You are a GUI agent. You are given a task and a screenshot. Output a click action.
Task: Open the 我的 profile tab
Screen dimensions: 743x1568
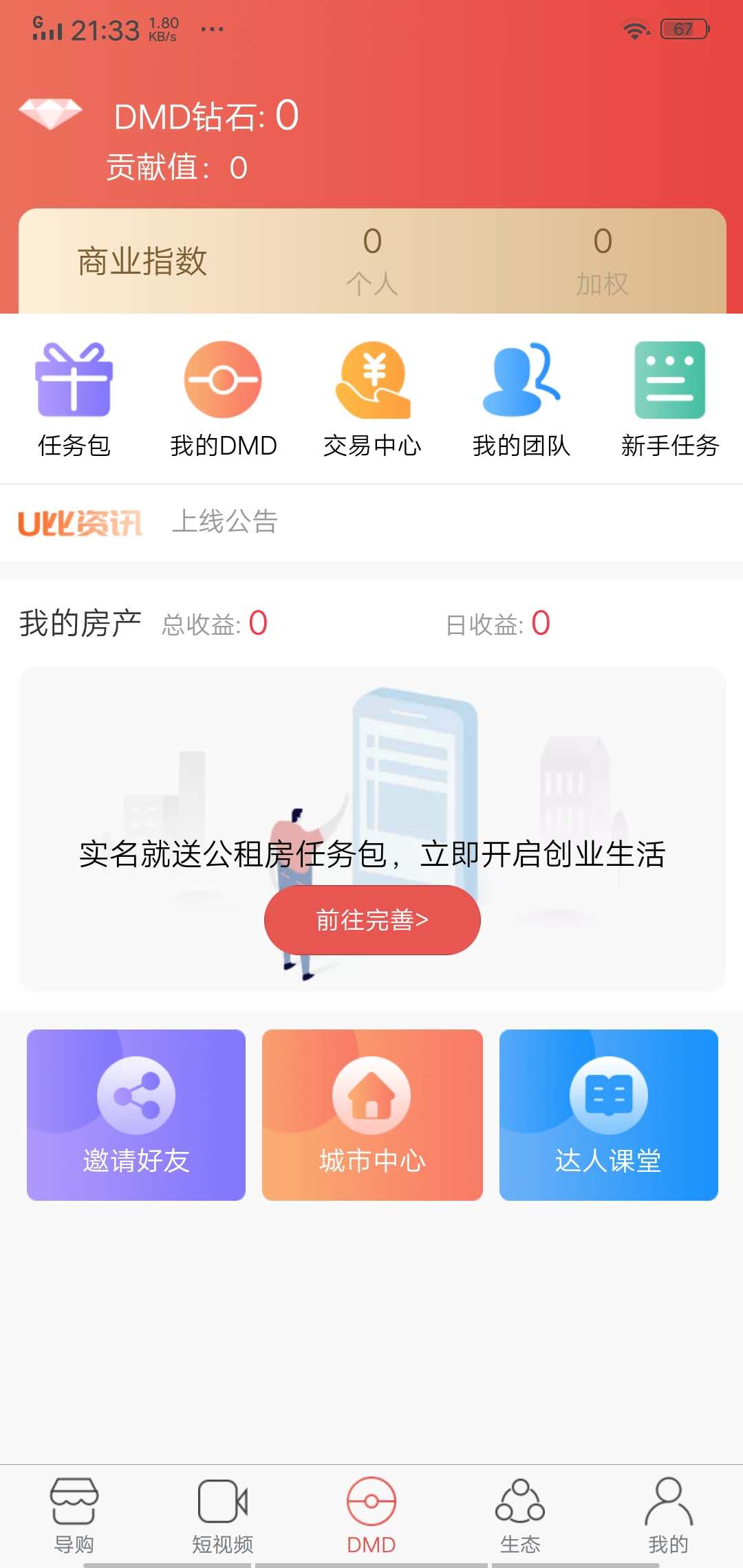(669, 1513)
